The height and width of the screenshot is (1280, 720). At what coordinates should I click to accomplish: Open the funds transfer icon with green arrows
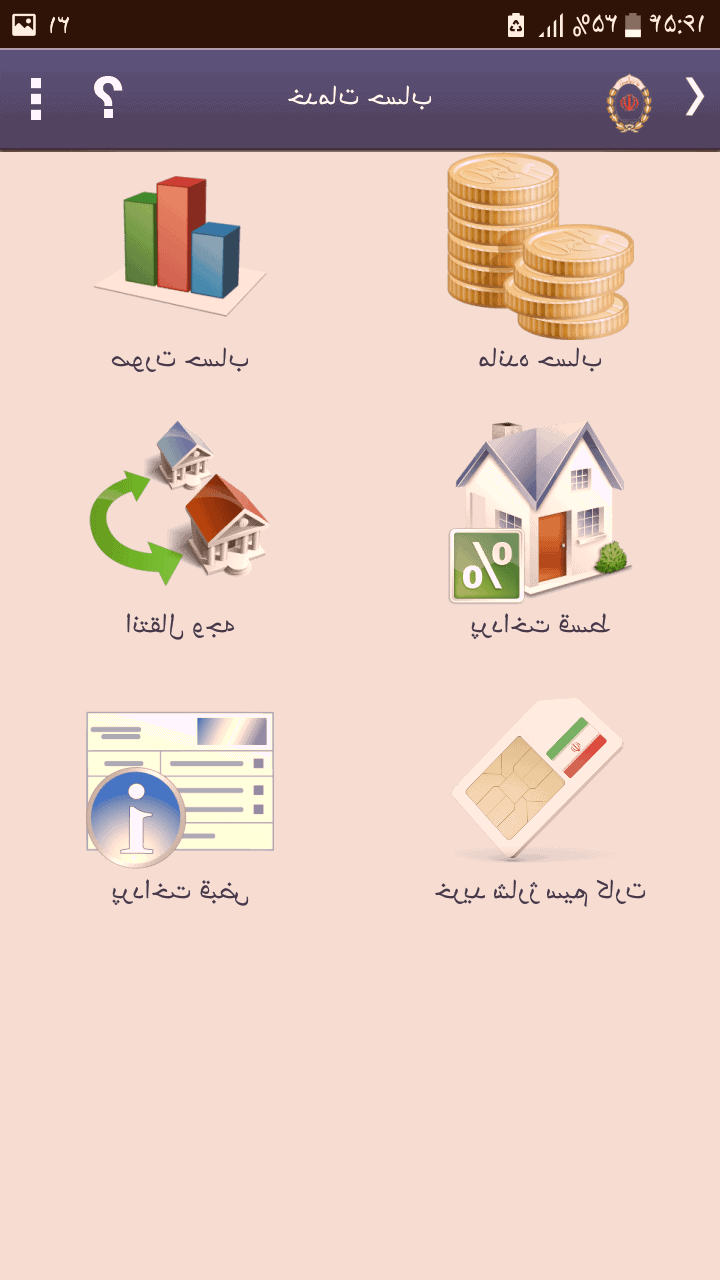tap(180, 505)
